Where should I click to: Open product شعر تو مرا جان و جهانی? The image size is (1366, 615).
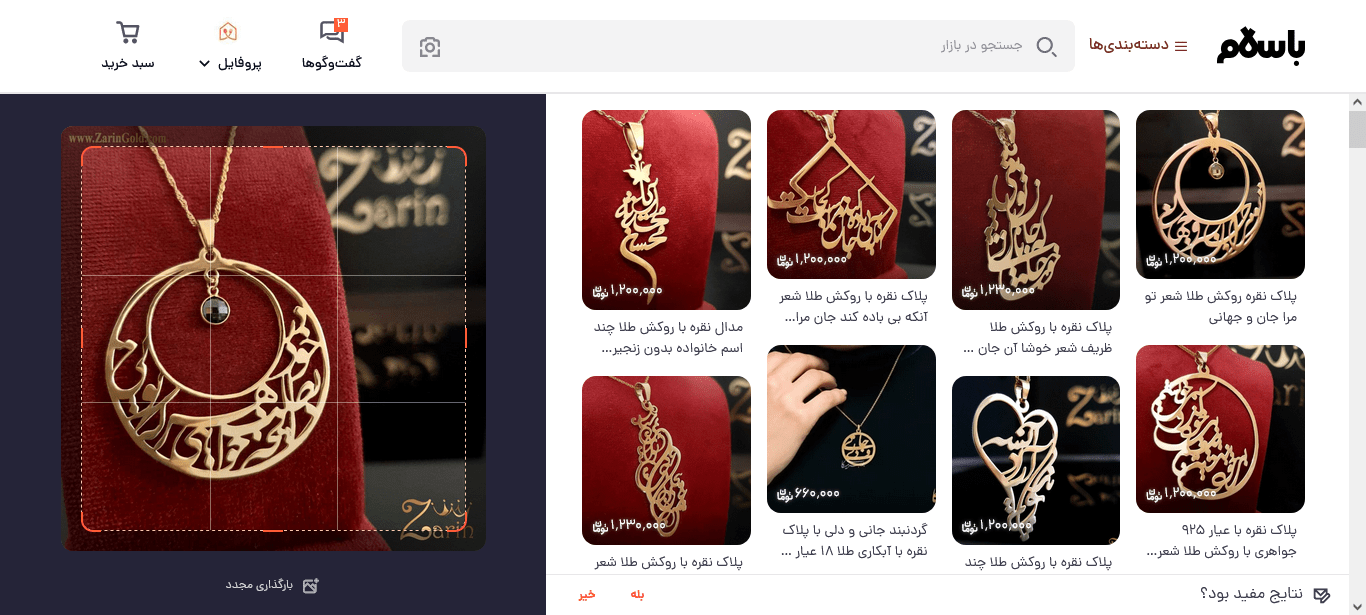[1220, 194]
